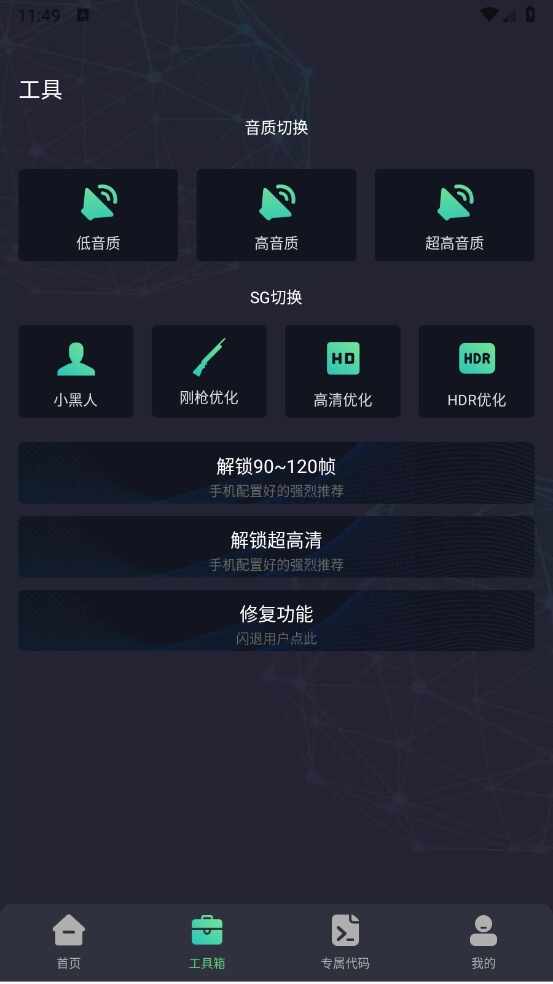
Task: Open 解锁90~120帧 frame unlock
Action: click(x=276, y=473)
